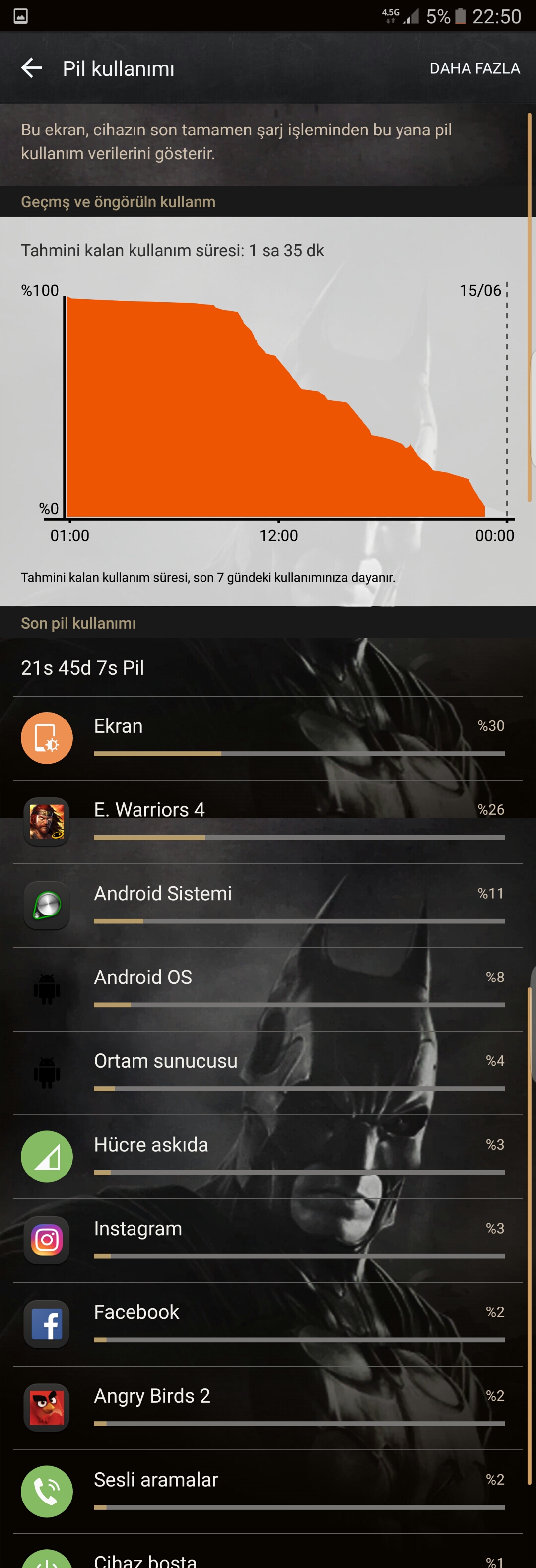Tap the battery history graph
536x1568 pixels.
274,408
